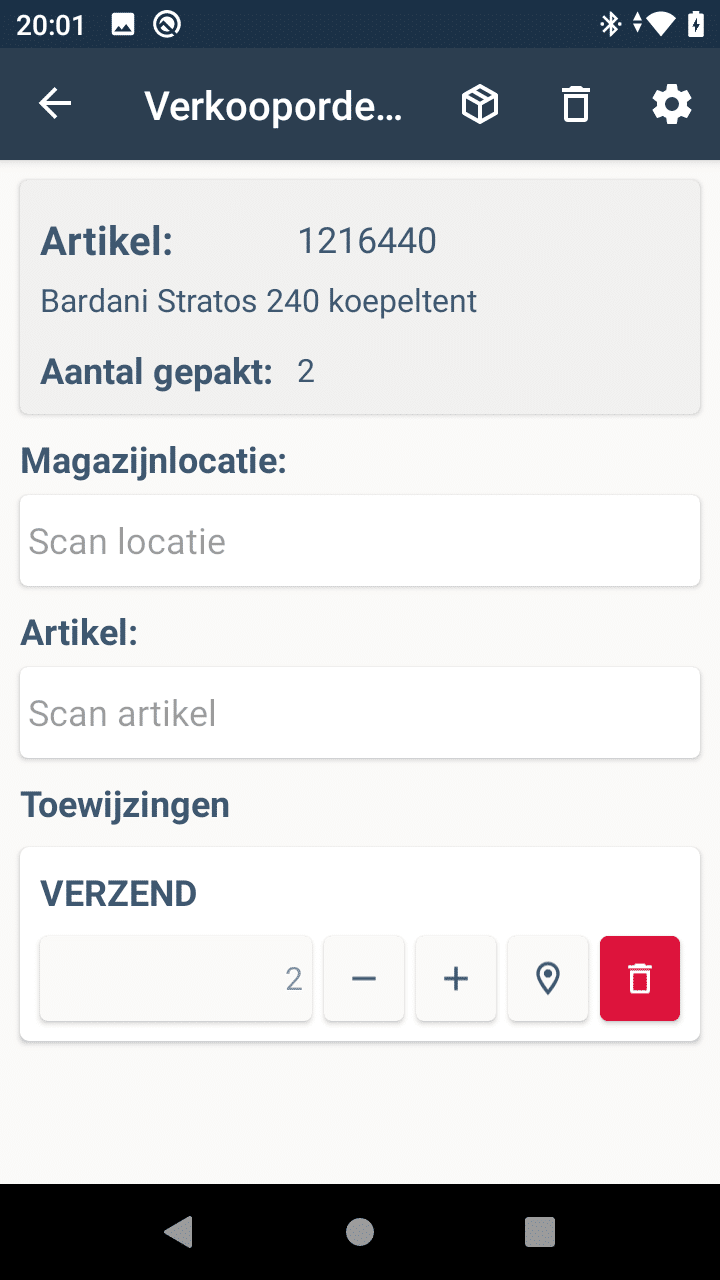
Task: Focus the Scan locatie field
Action: (360, 541)
